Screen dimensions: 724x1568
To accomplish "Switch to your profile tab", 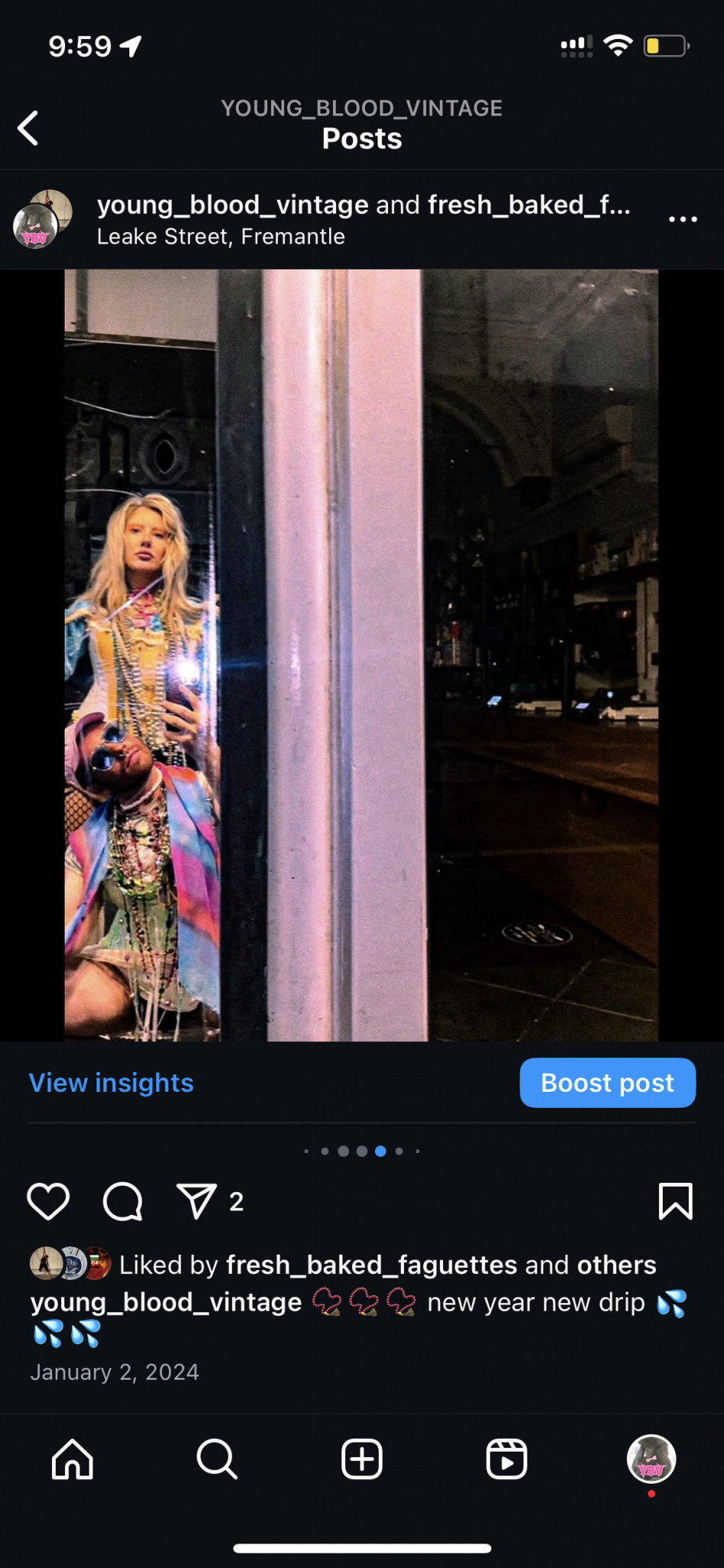I will click(x=651, y=1459).
